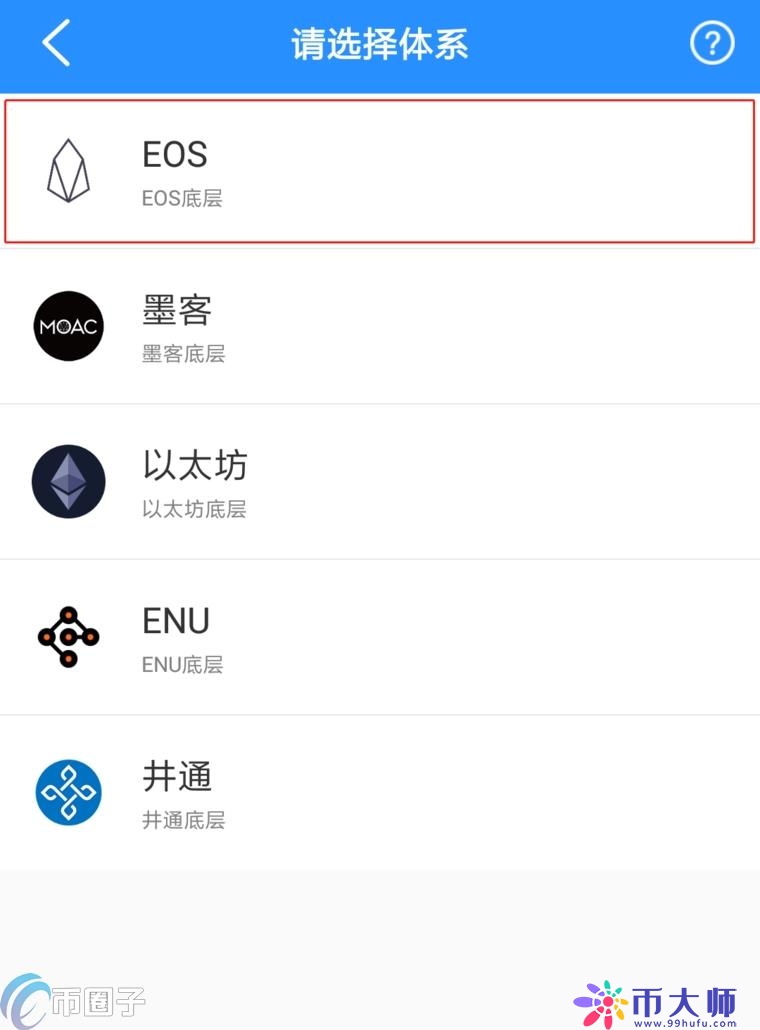Tap the ENU底层 subtitle text
Image resolution: width=760 pixels, height=1030 pixels.
coord(183,665)
